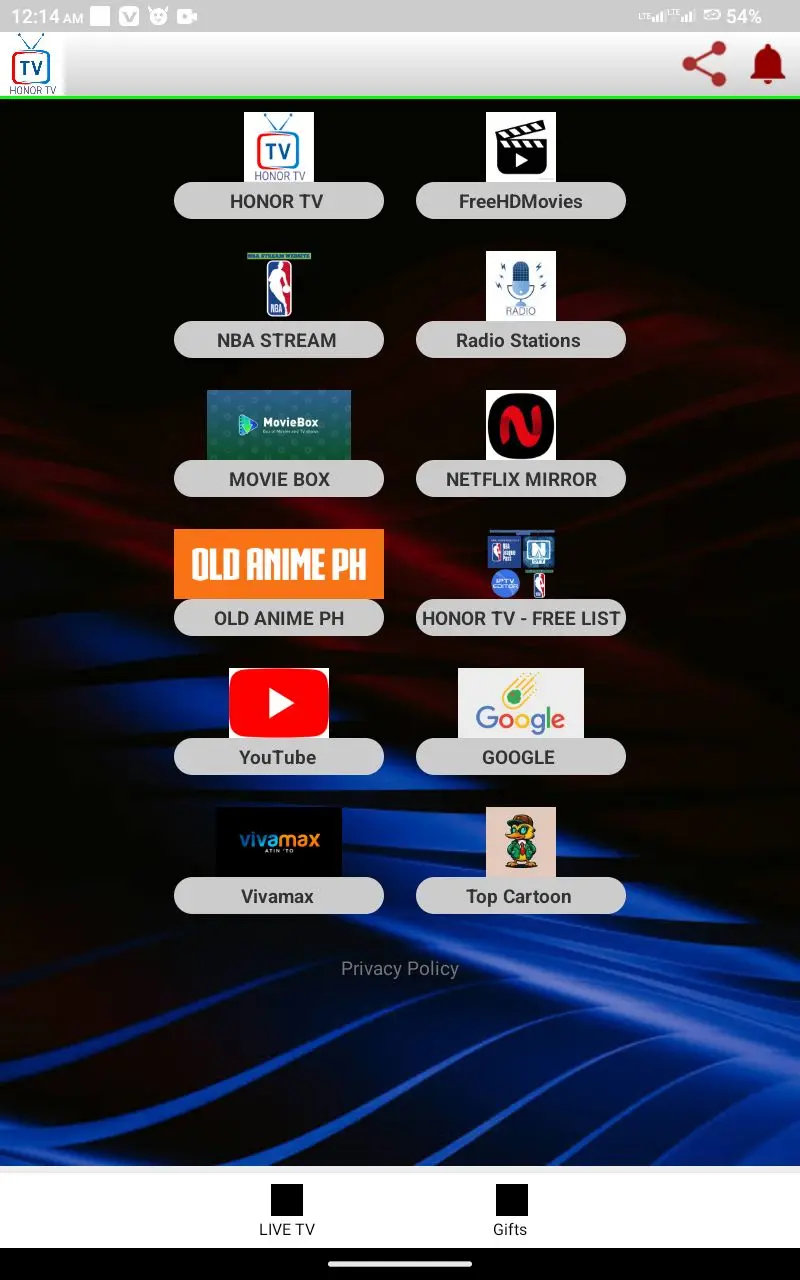The height and width of the screenshot is (1280, 800).
Task: Switch to the LIVE TV tab
Action: 287,1210
